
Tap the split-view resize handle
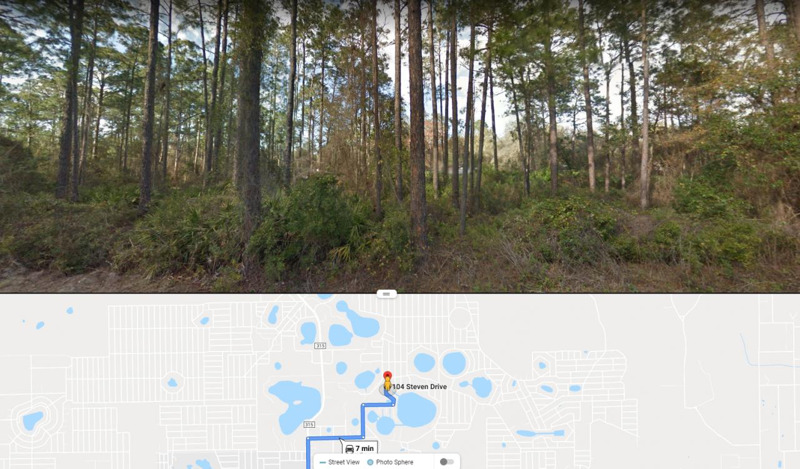tap(387, 294)
